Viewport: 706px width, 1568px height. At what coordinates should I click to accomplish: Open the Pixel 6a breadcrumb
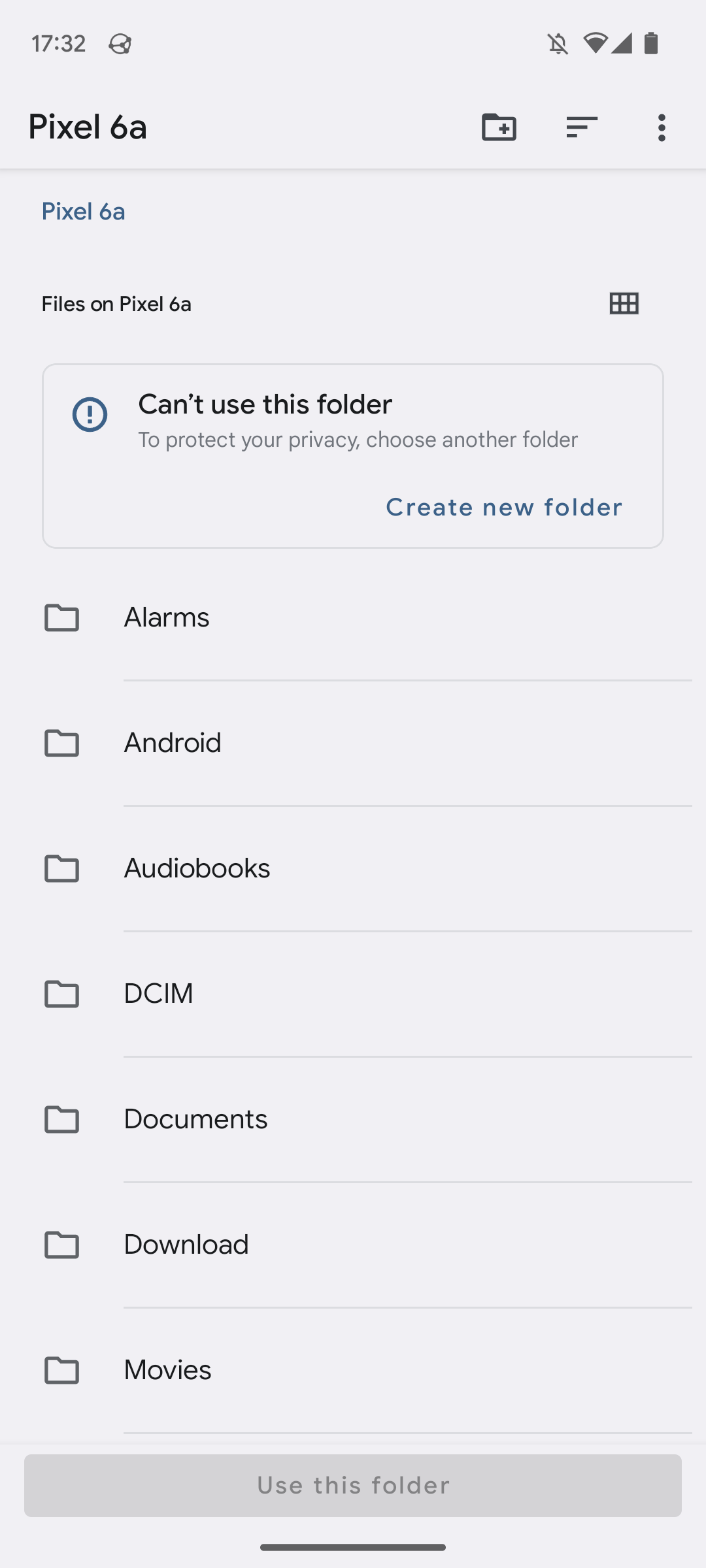pos(83,211)
